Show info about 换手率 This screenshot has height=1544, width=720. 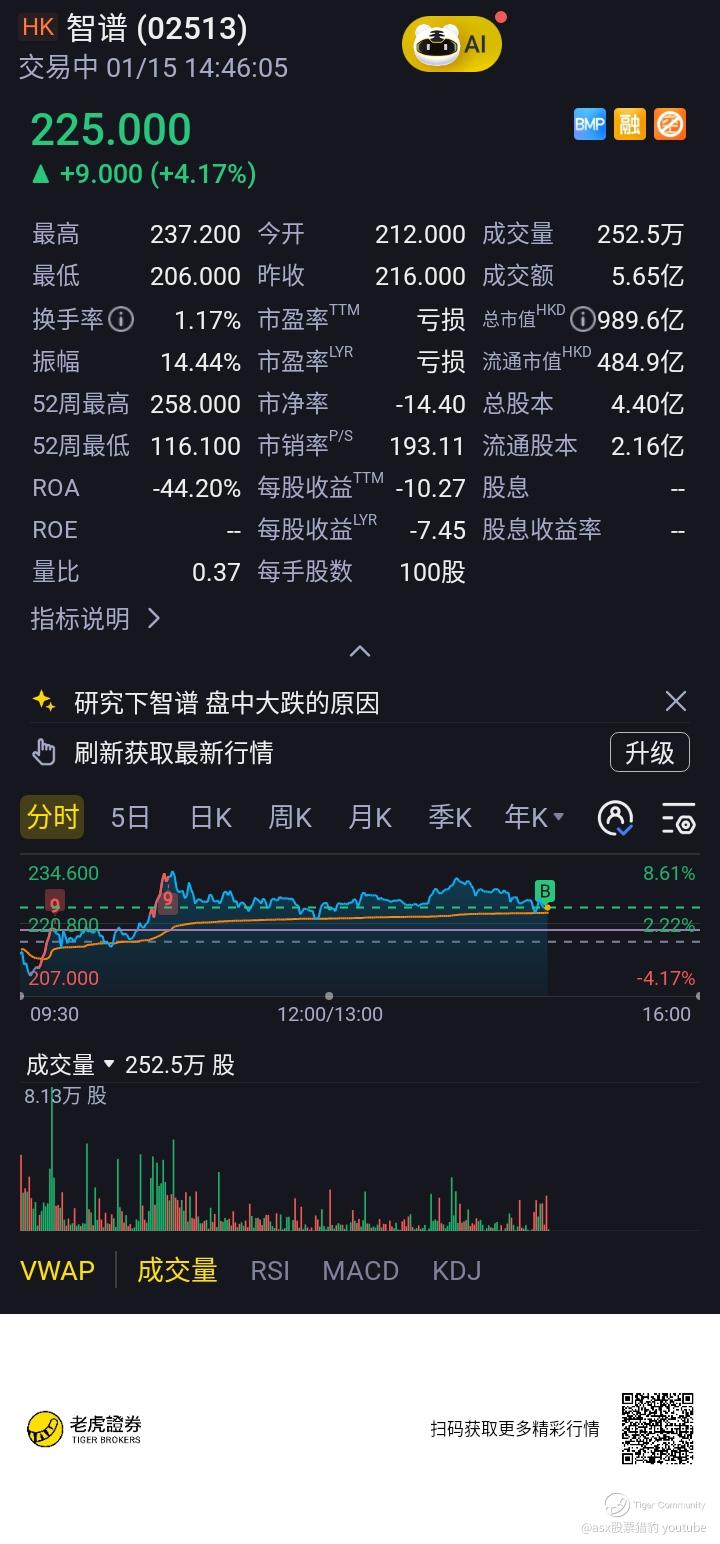click(x=121, y=320)
